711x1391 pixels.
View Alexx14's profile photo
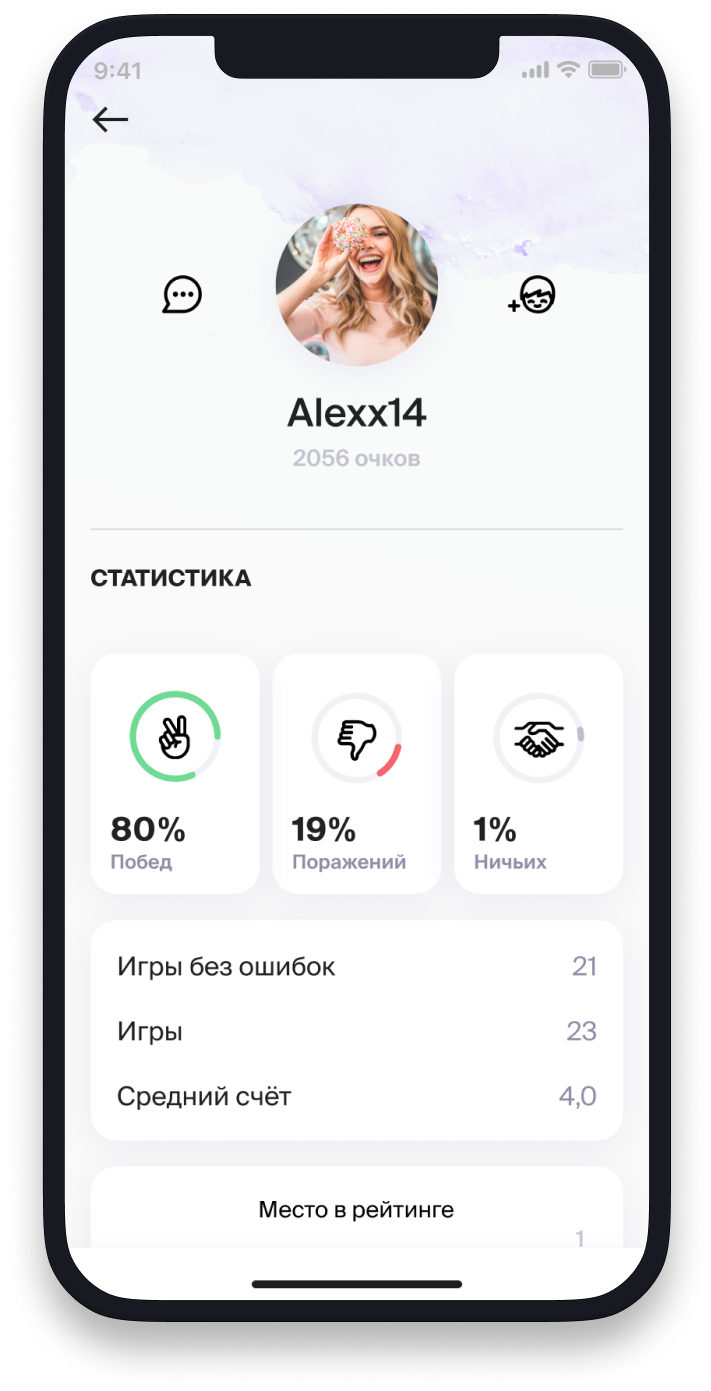point(356,285)
